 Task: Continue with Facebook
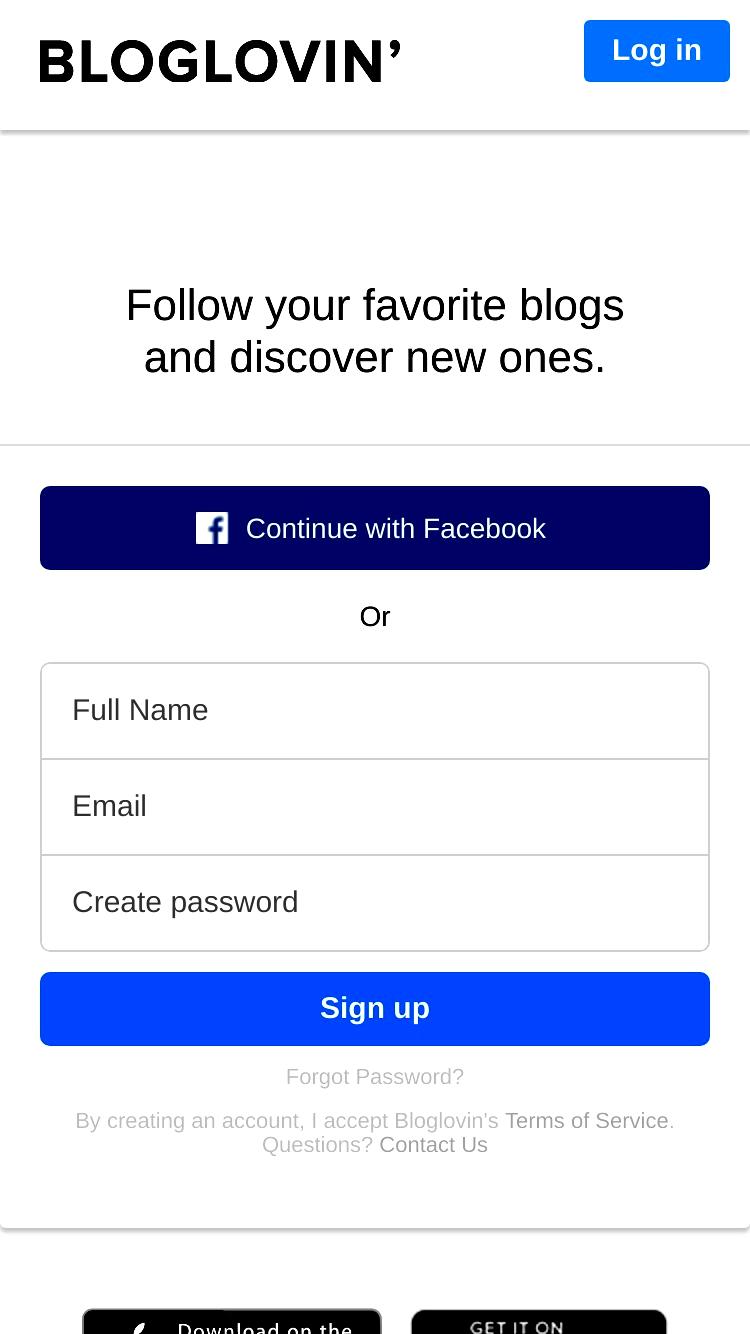coord(375,528)
